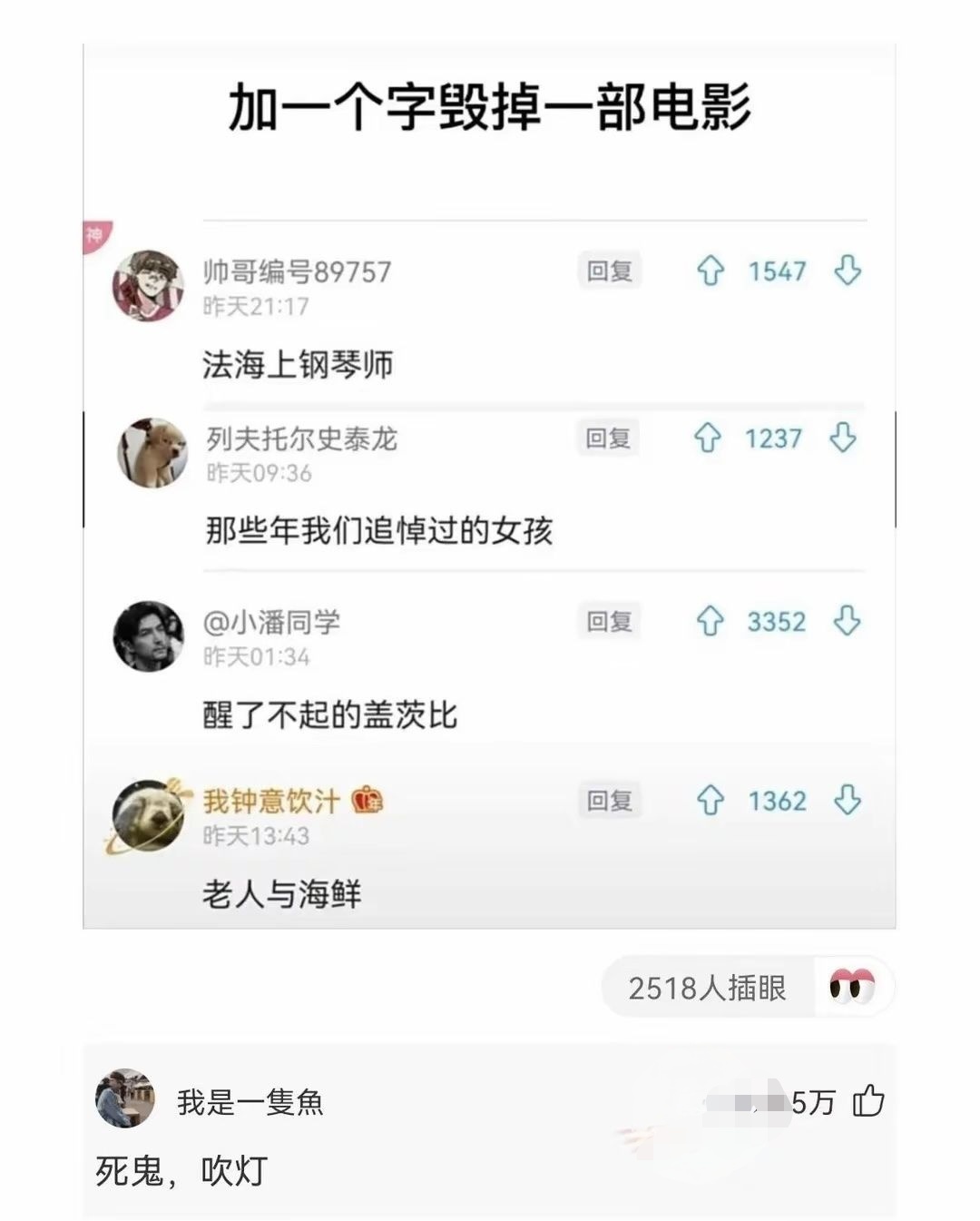Click the crown badge next to 我钟意饮汁
The image size is (980, 1221).
[x=367, y=800]
